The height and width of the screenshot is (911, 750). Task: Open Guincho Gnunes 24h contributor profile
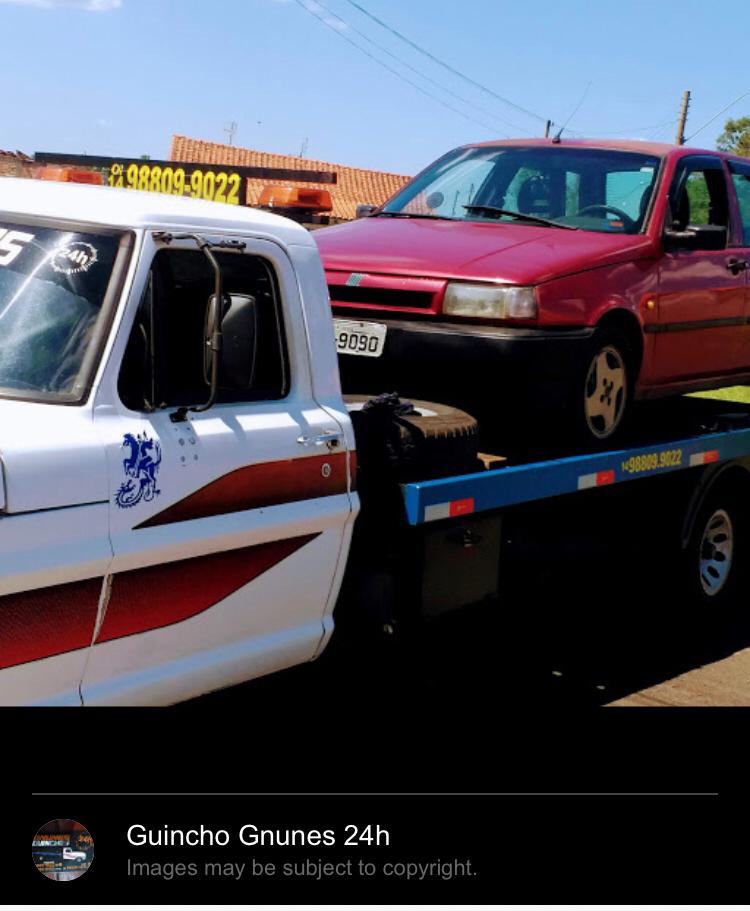point(258,835)
